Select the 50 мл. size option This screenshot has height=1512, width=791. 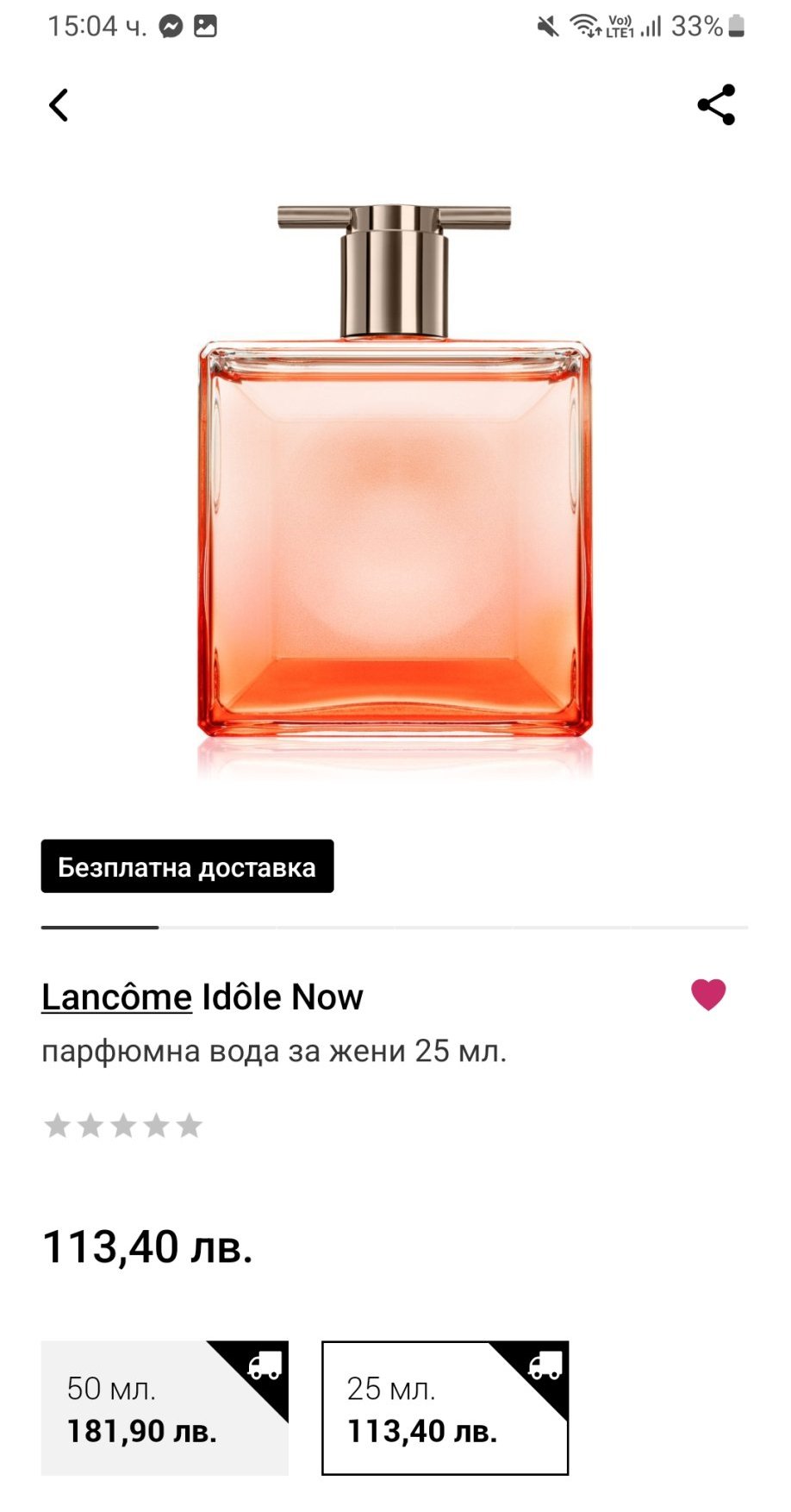click(165, 1408)
